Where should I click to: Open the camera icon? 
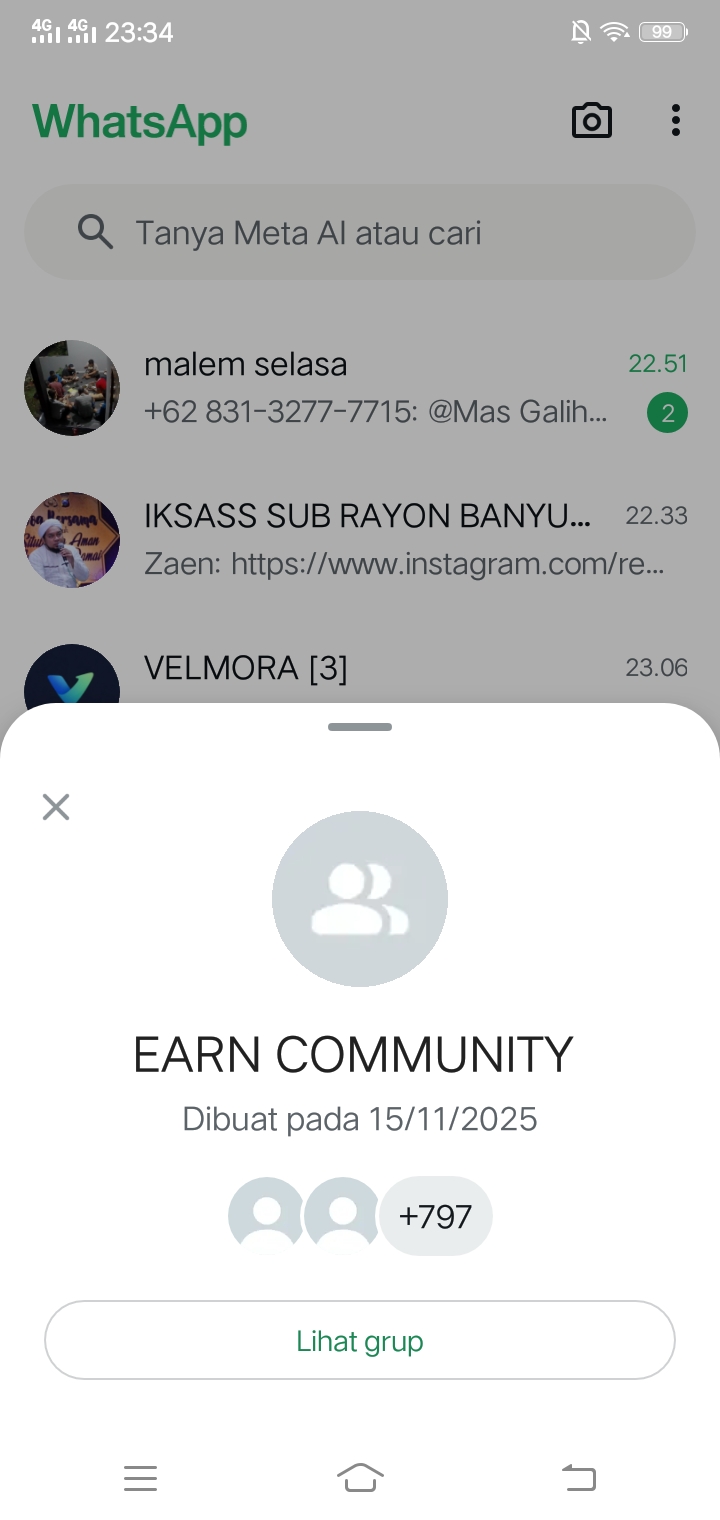click(591, 121)
